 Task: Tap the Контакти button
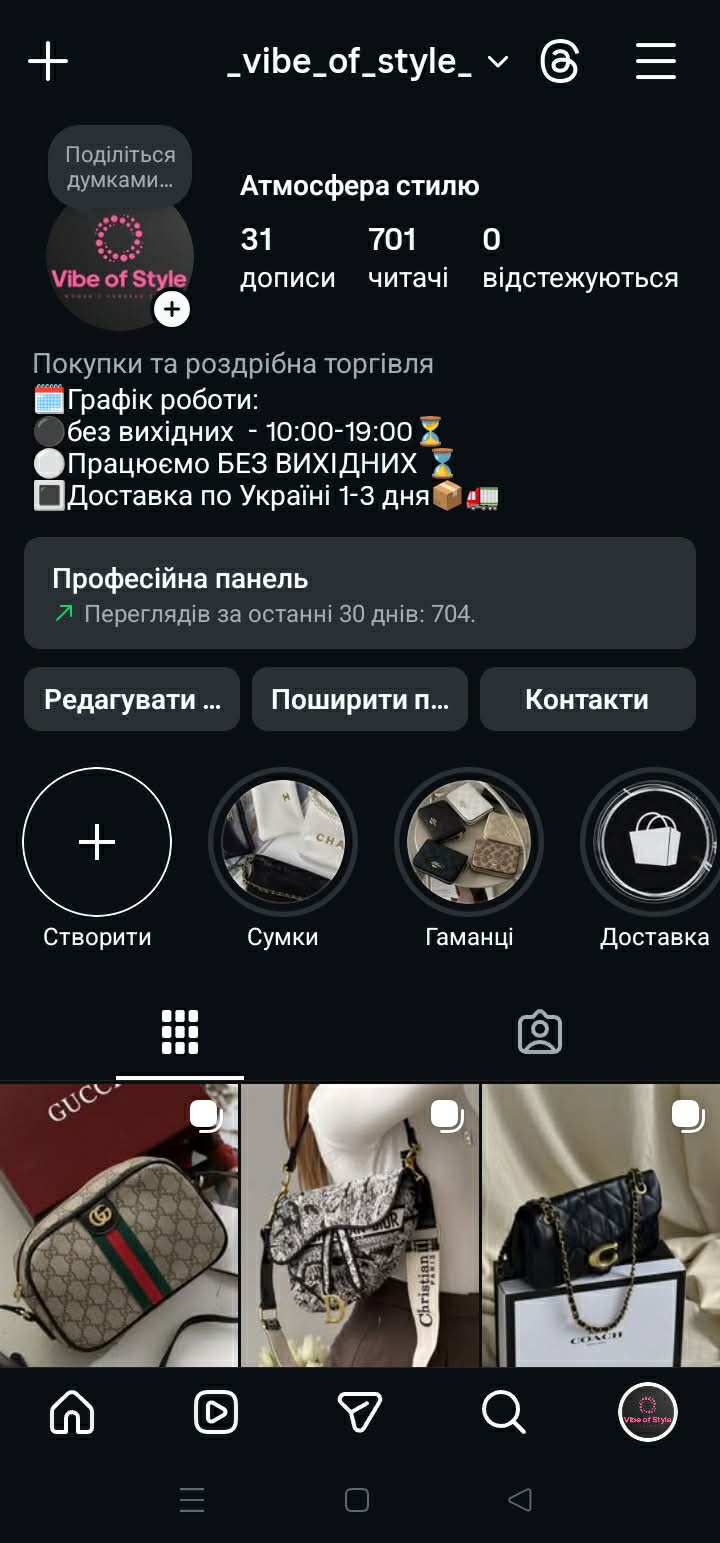point(588,699)
